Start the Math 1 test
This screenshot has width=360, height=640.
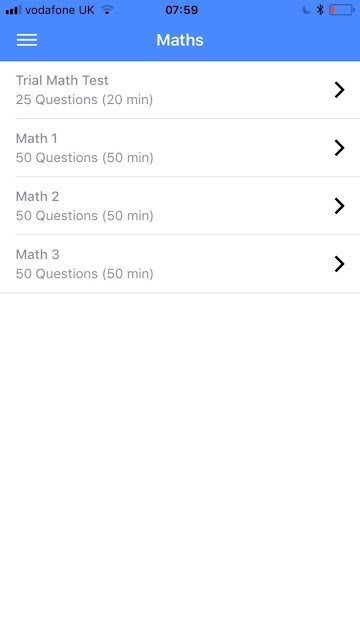[x=180, y=148]
